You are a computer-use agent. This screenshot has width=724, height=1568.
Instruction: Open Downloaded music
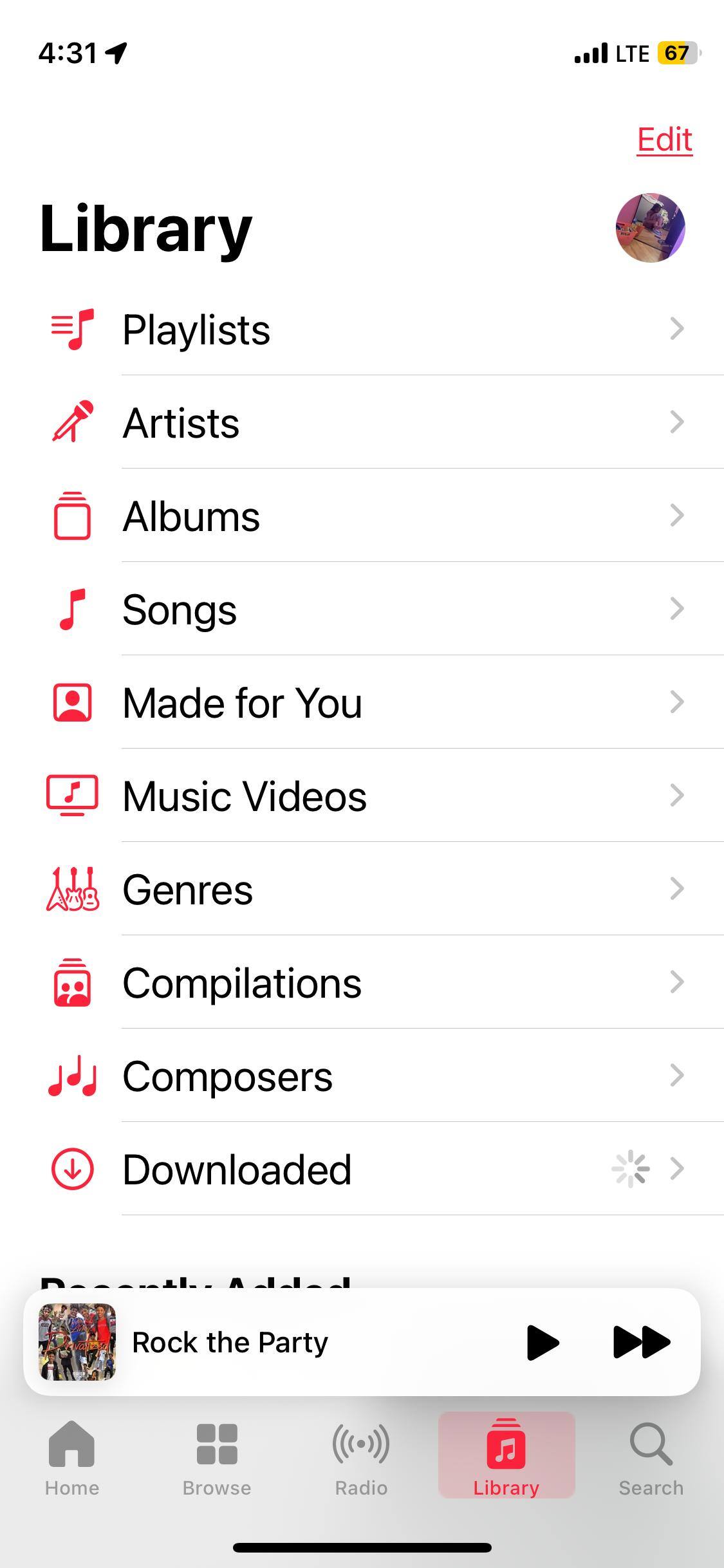pyautogui.click(x=237, y=1170)
